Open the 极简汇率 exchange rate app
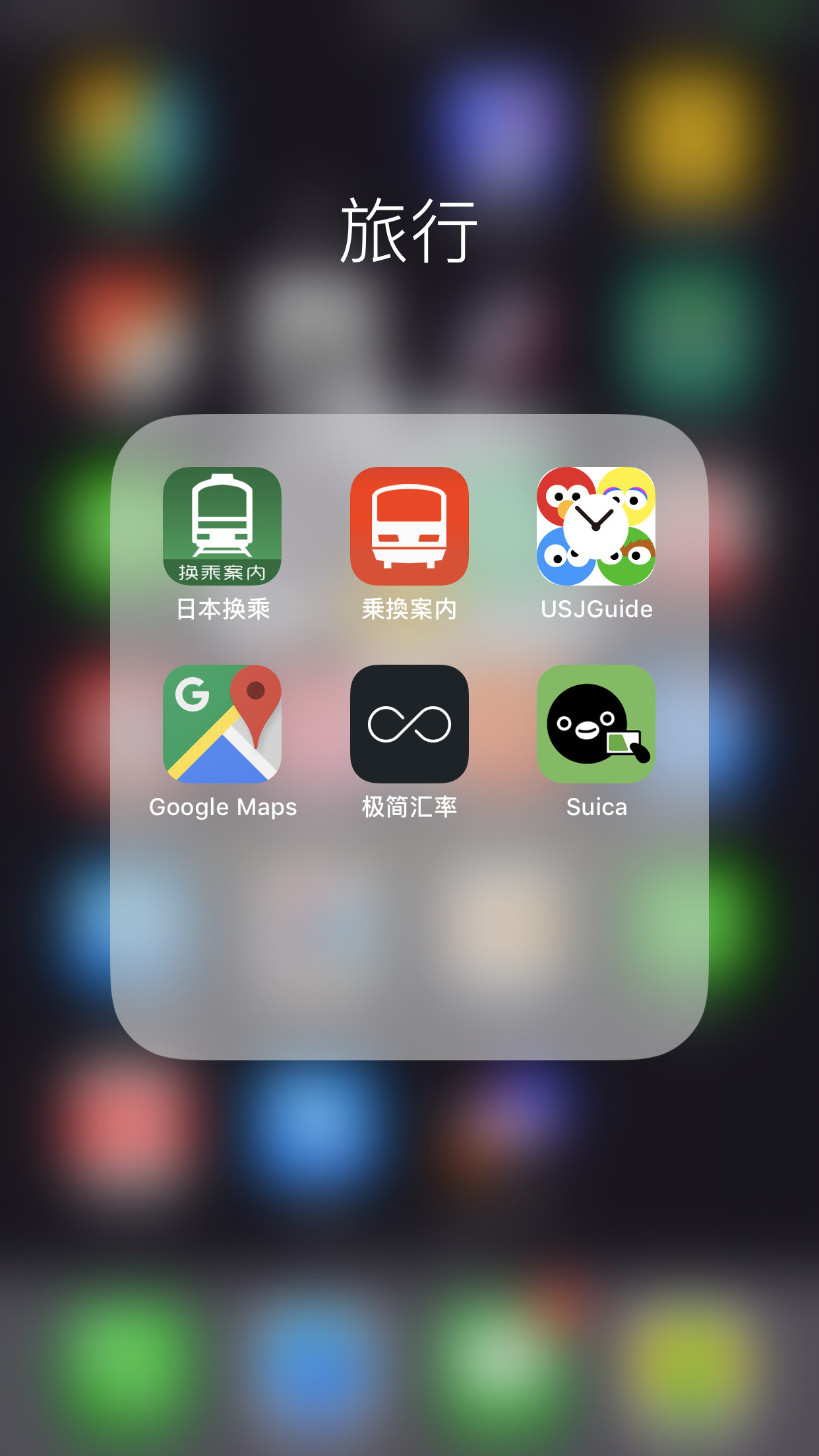819x1456 pixels. 409,723
